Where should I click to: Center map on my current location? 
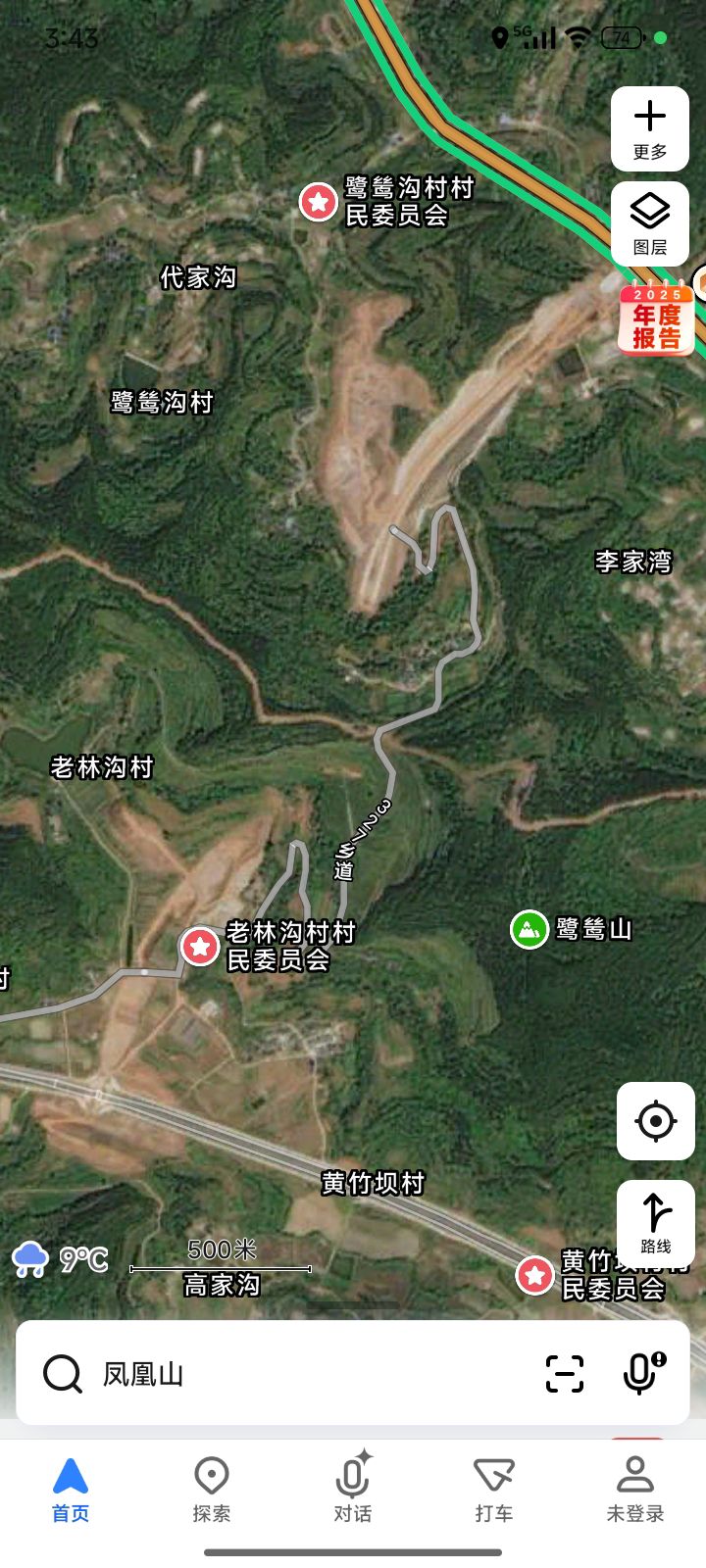pyautogui.click(x=655, y=1121)
